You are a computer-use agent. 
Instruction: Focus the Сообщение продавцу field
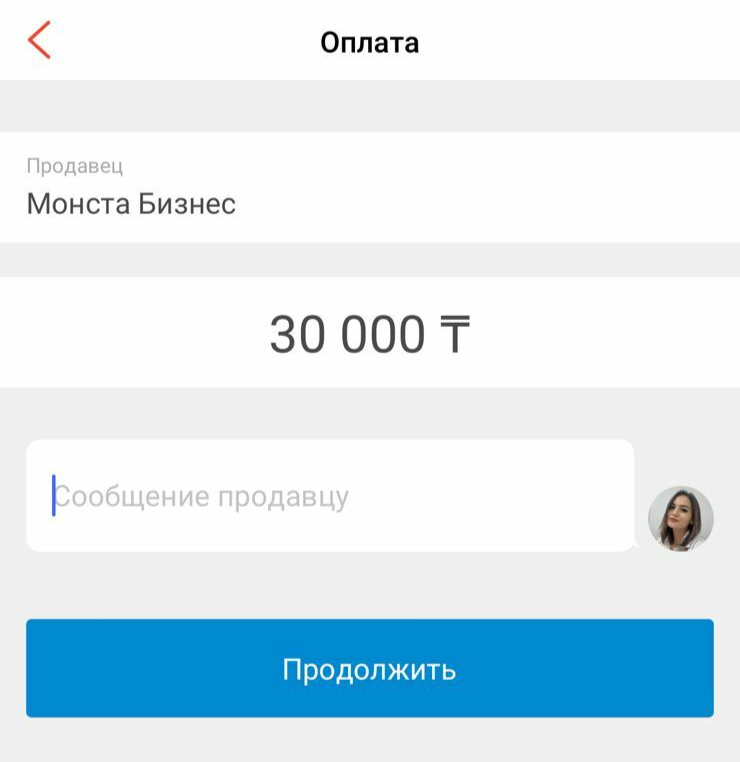(x=330, y=496)
